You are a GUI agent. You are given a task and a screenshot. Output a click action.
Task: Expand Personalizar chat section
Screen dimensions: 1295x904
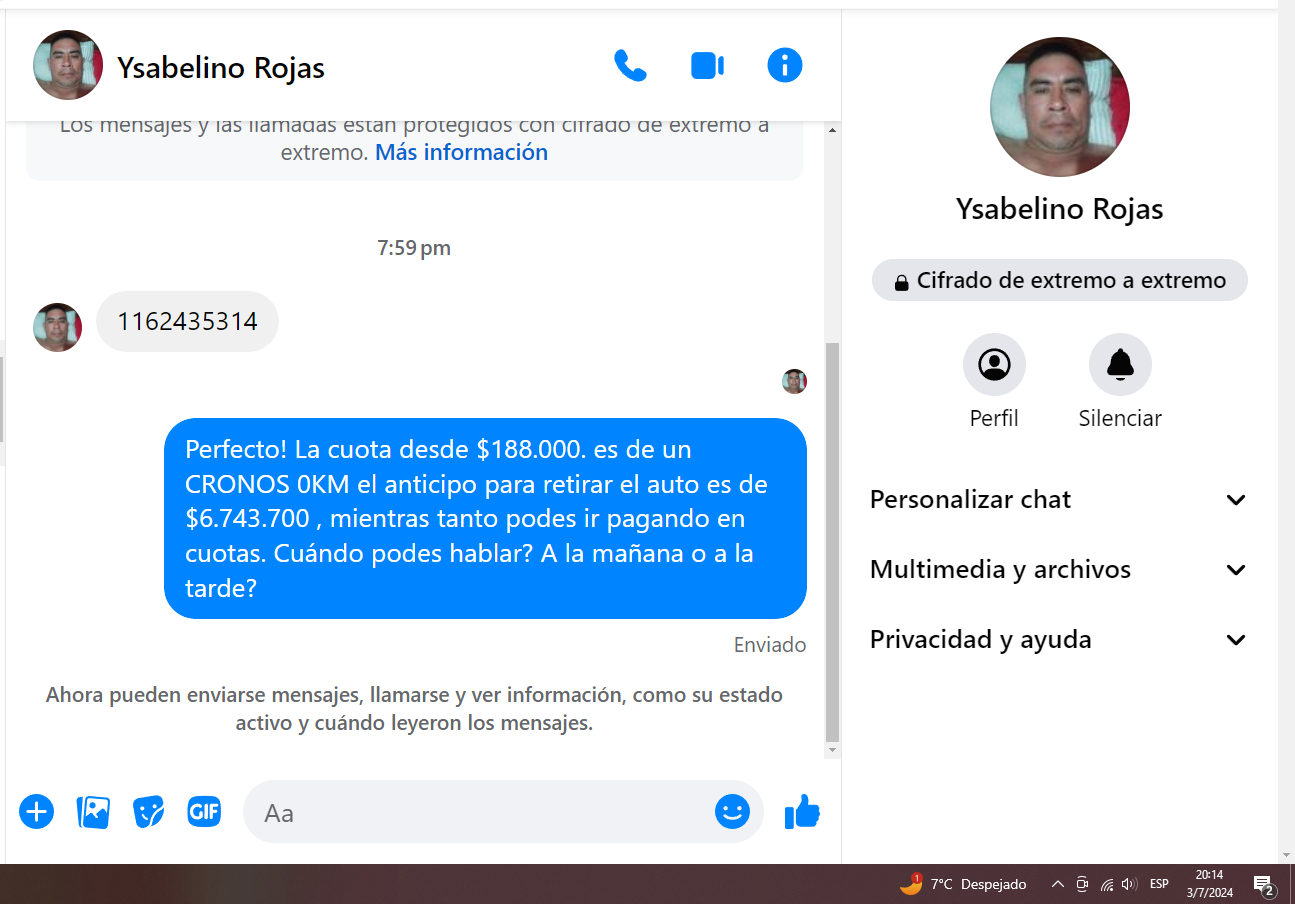click(1058, 499)
